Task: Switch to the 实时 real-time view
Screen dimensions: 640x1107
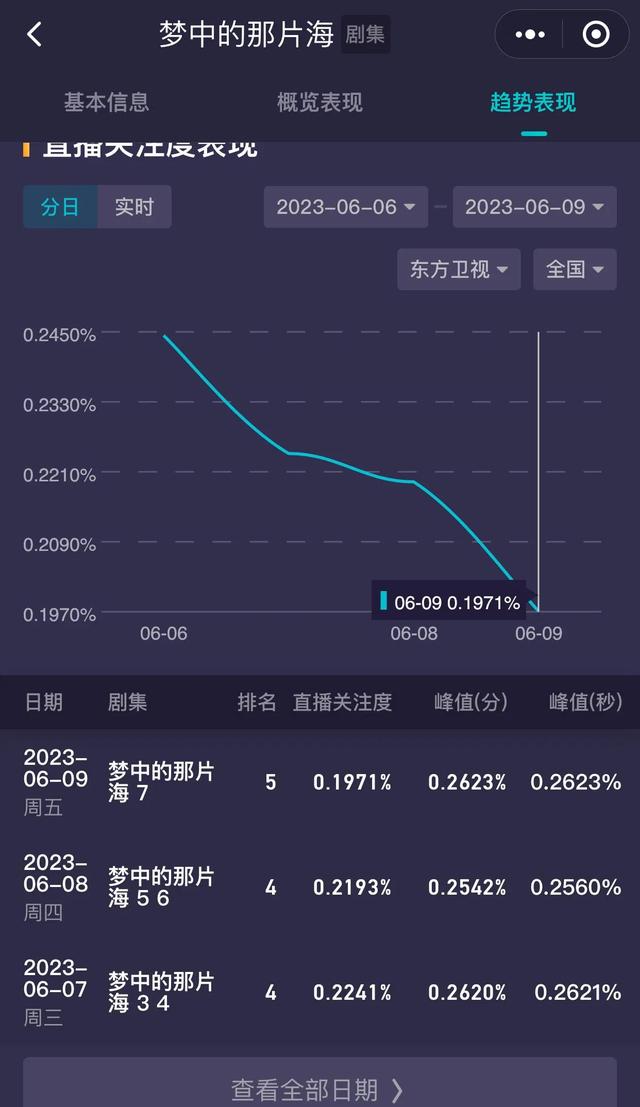Action: [134, 207]
